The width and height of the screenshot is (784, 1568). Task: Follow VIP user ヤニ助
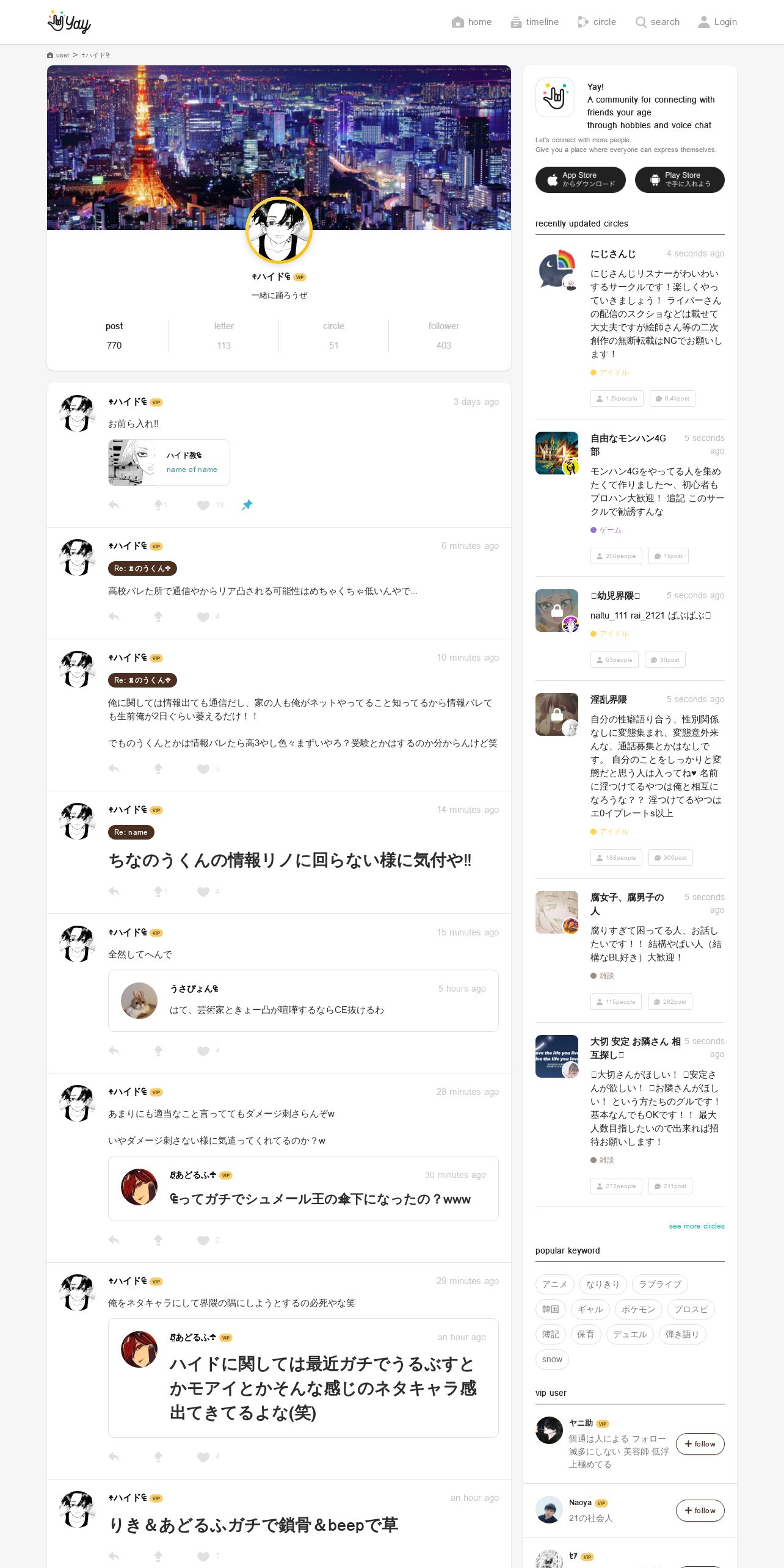coord(700,1443)
